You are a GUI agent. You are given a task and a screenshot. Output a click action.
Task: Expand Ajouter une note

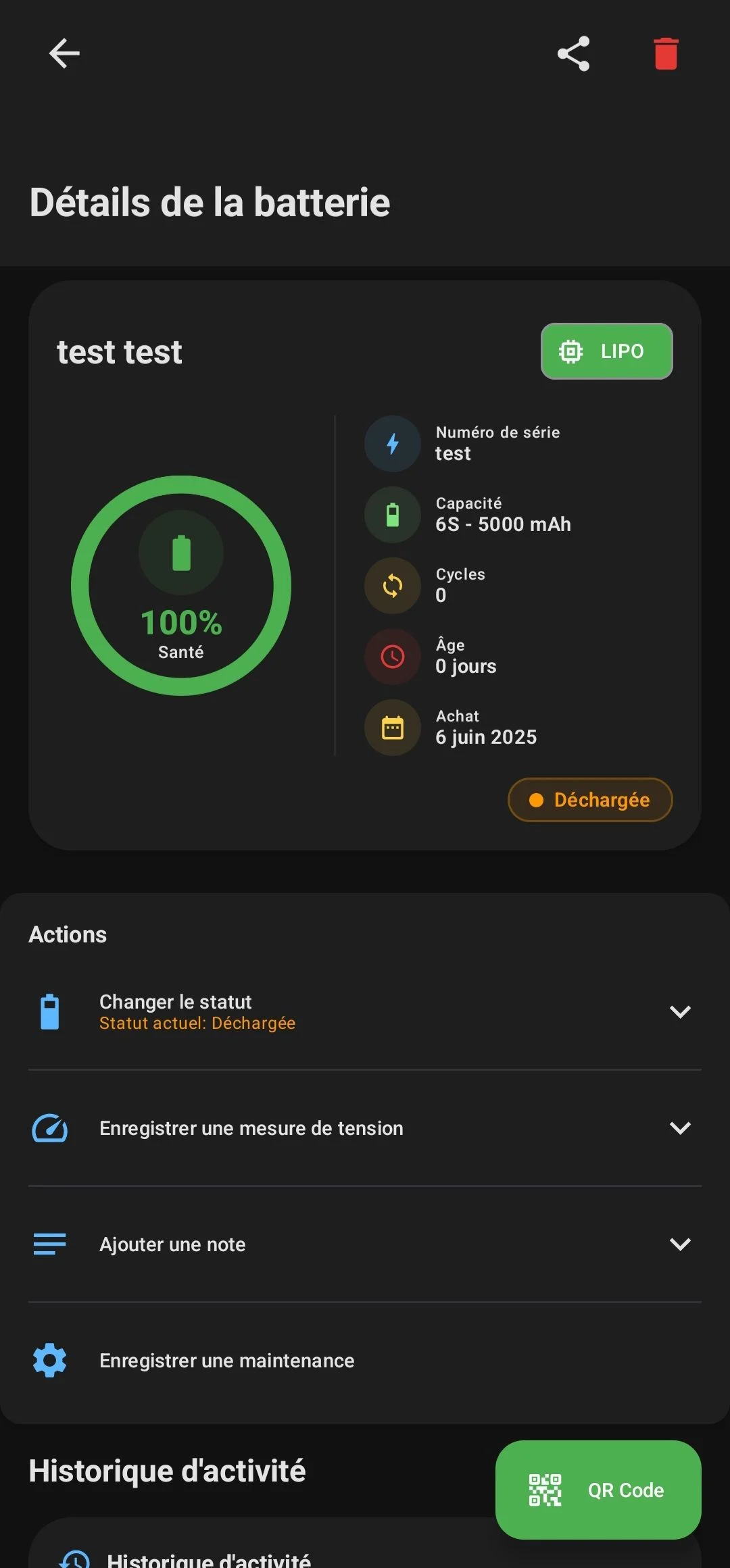[365, 1244]
